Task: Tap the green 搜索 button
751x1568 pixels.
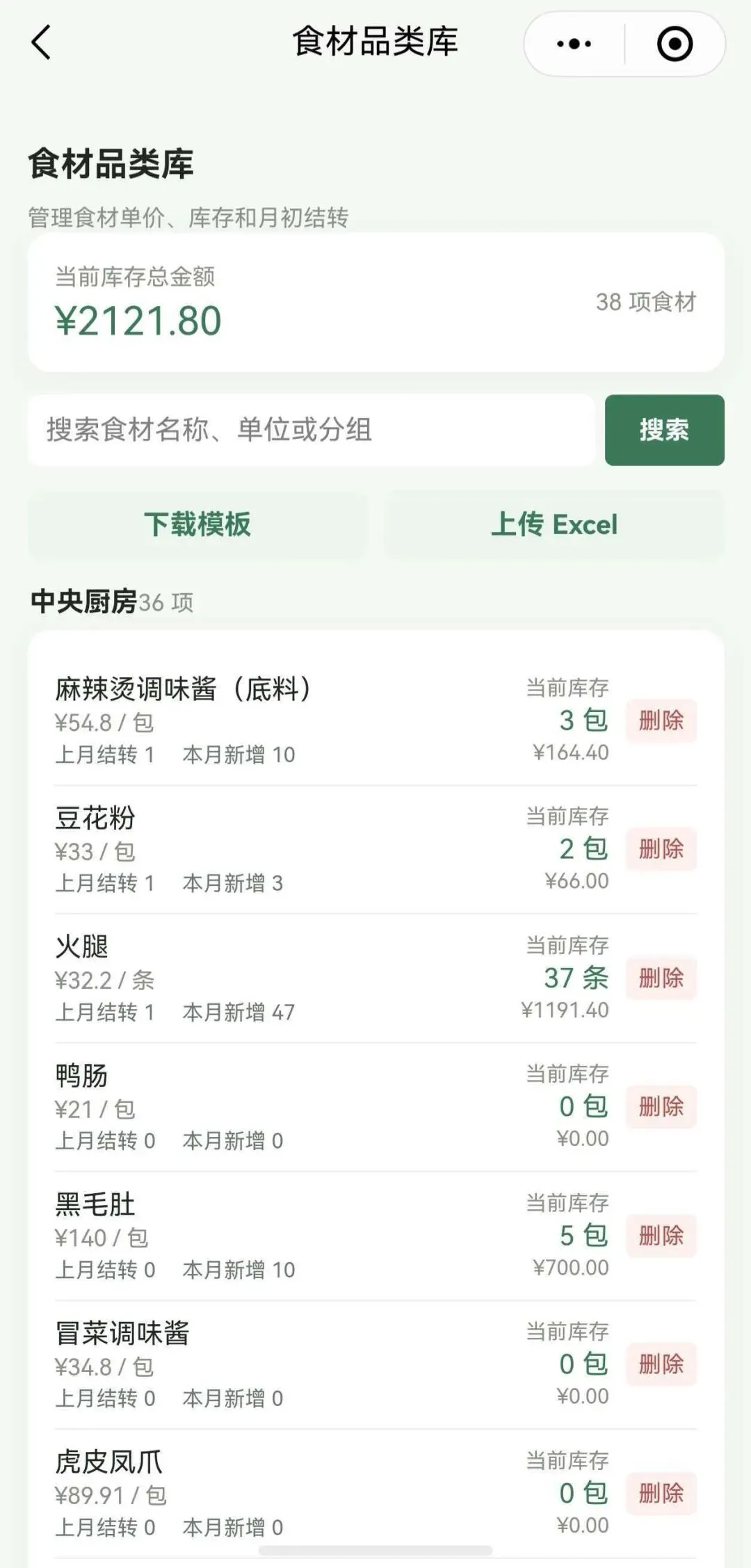Action: click(x=665, y=430)
